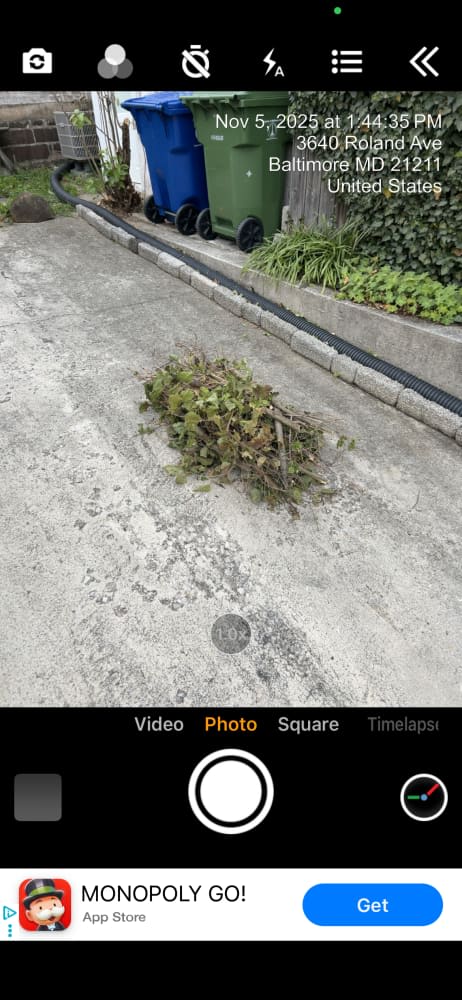This screenshot has height=1000, width=462.
Task: Open the color filters icon
Action: 115,62
